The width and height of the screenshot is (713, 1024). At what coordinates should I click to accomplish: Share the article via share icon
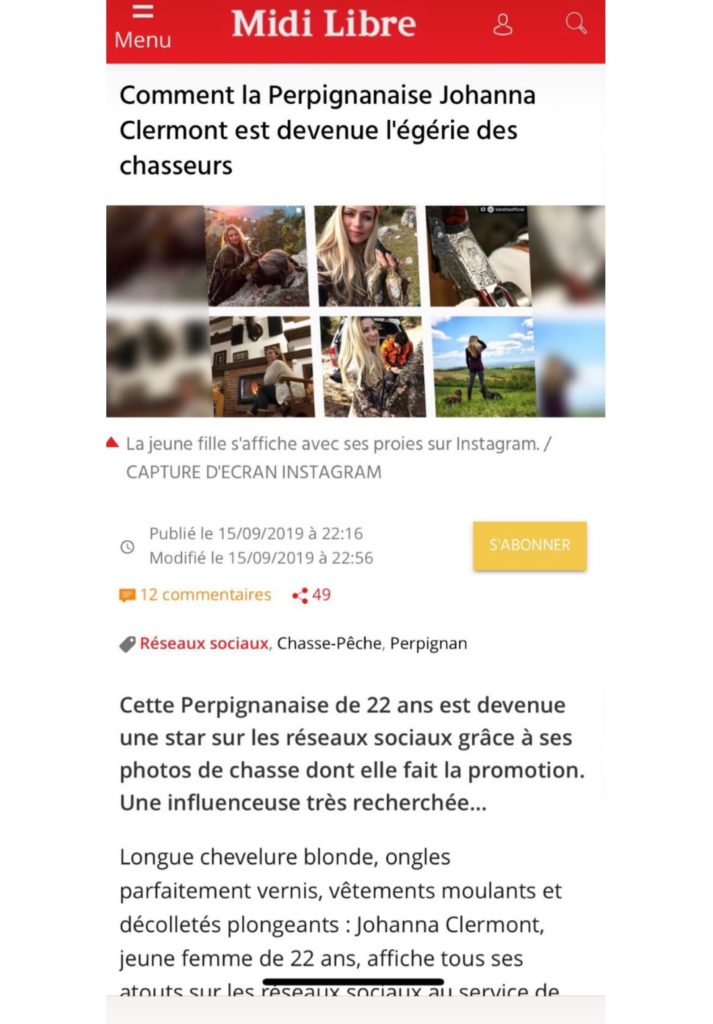coord(300,596)
